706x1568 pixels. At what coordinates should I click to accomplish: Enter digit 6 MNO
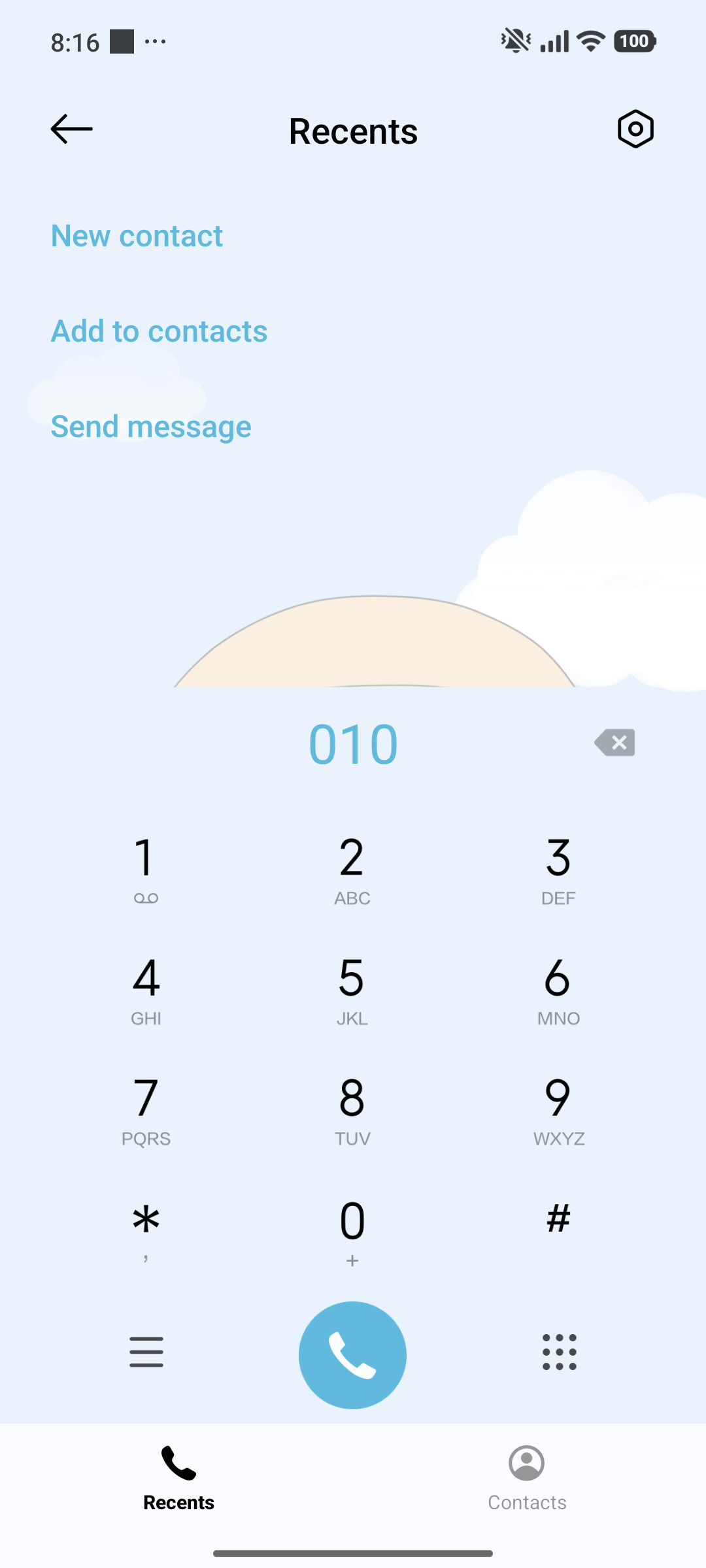click(x=559, y=991)
